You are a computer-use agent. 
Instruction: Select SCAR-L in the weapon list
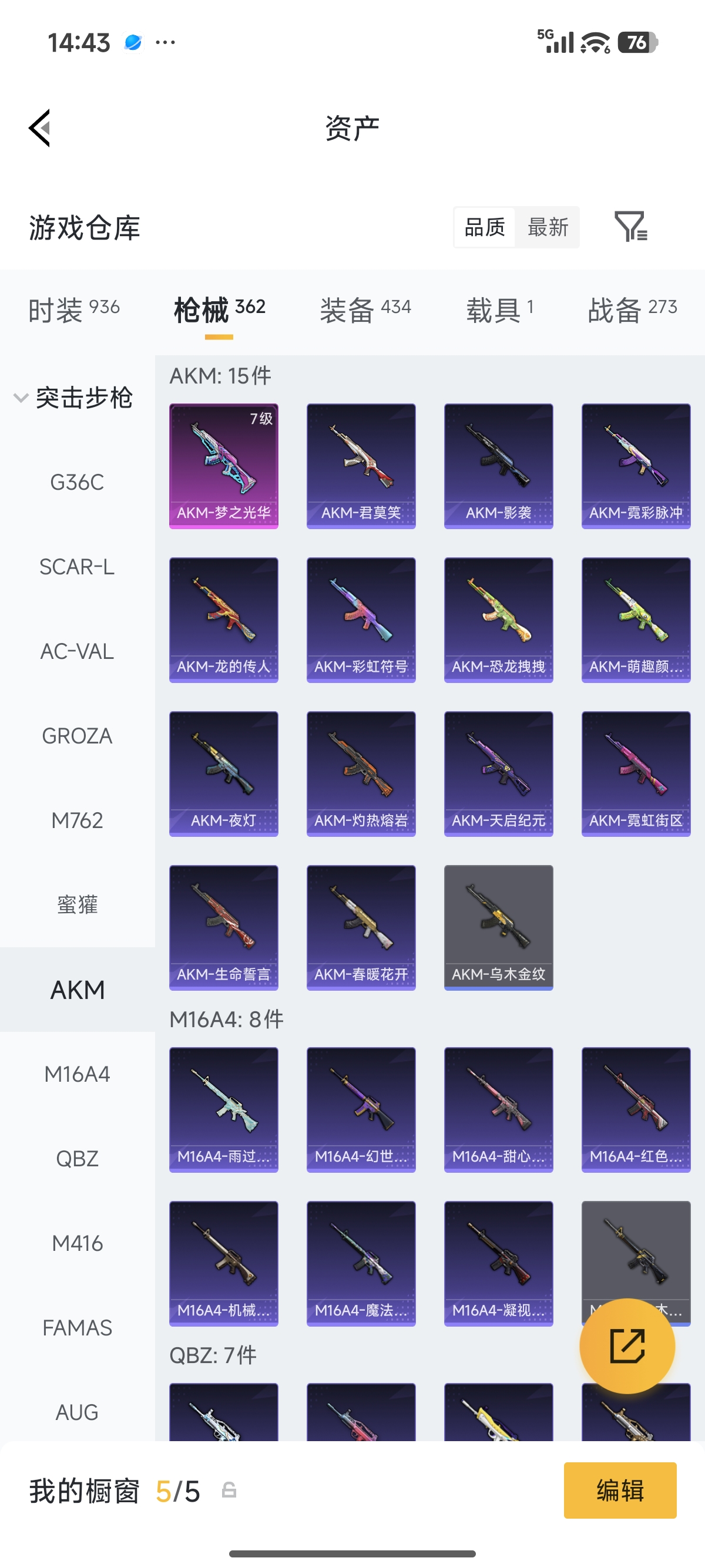click(78, 567)
